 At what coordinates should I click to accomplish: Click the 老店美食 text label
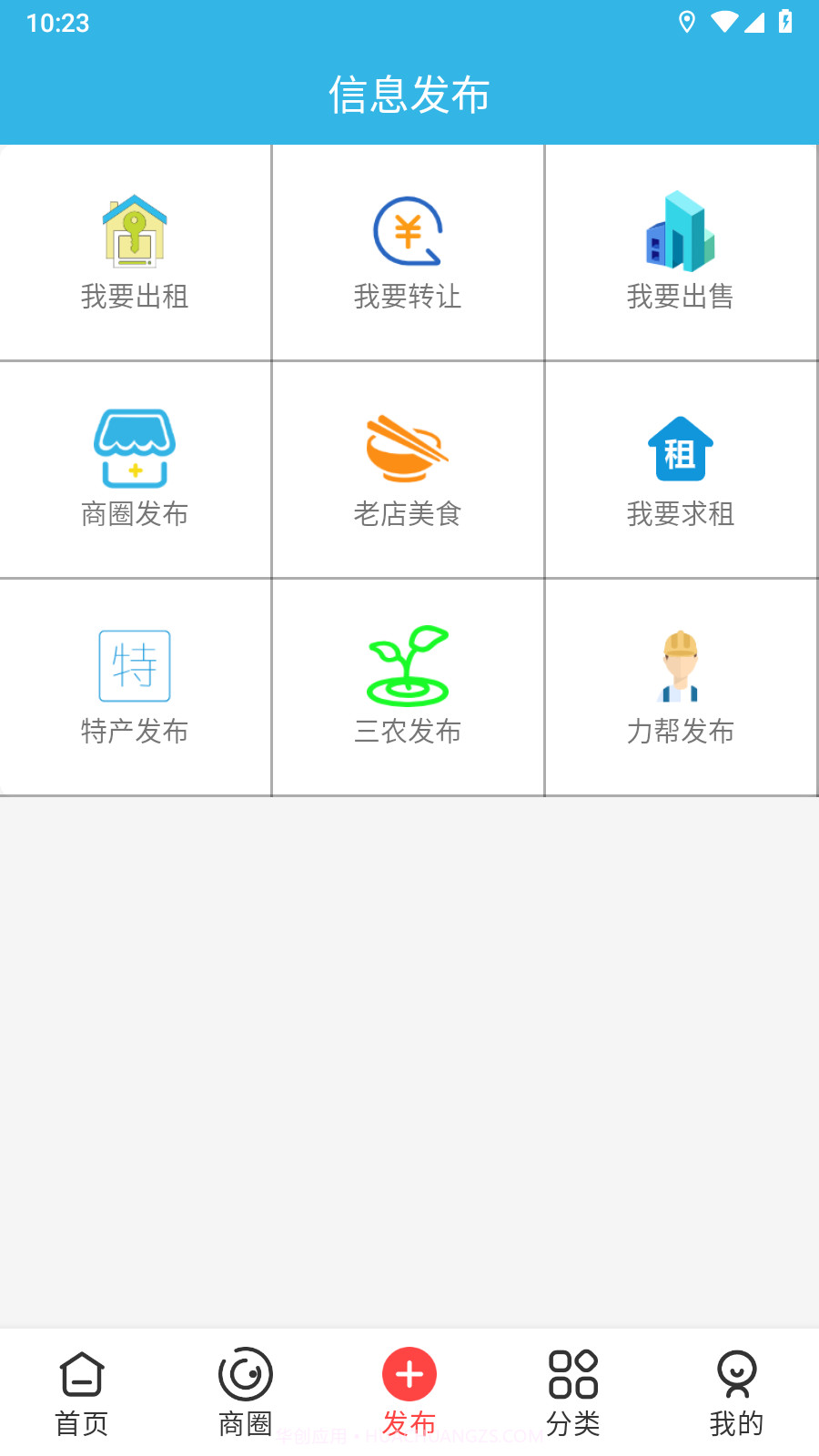[408, 514]
